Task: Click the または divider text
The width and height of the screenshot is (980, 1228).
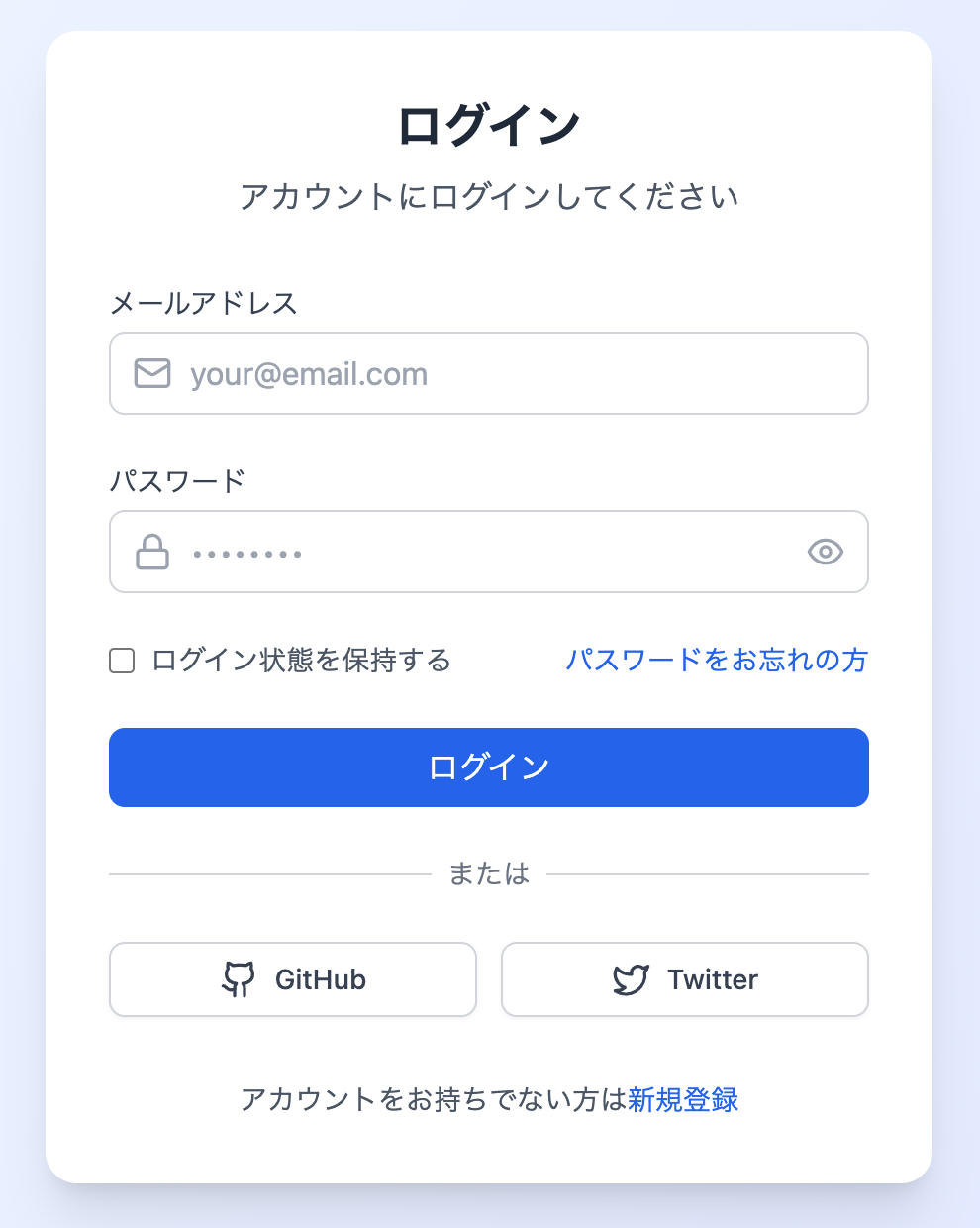Action: 489,873
